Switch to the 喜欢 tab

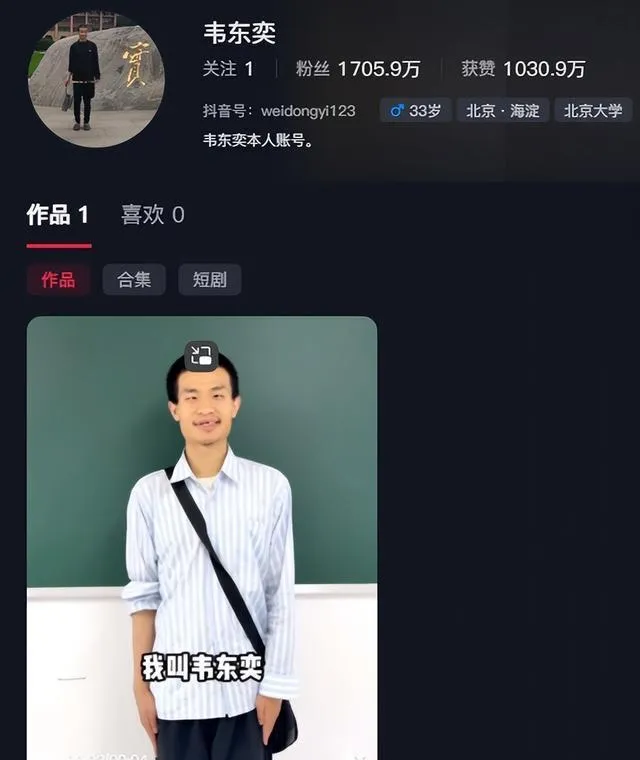152,215
